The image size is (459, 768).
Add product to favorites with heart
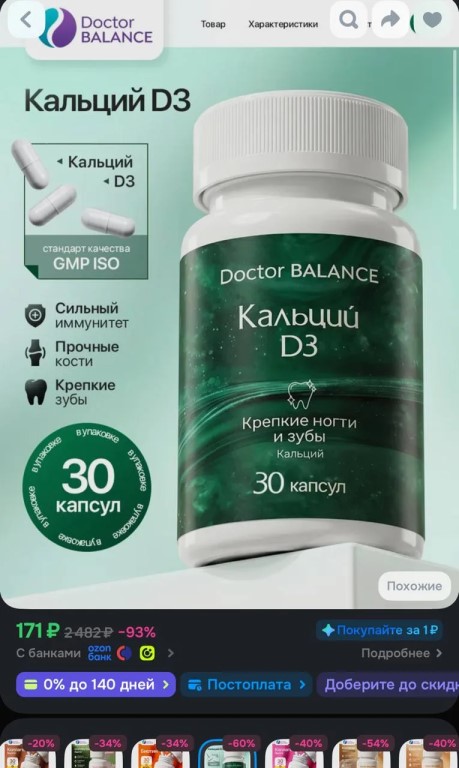tap(432, 20)
